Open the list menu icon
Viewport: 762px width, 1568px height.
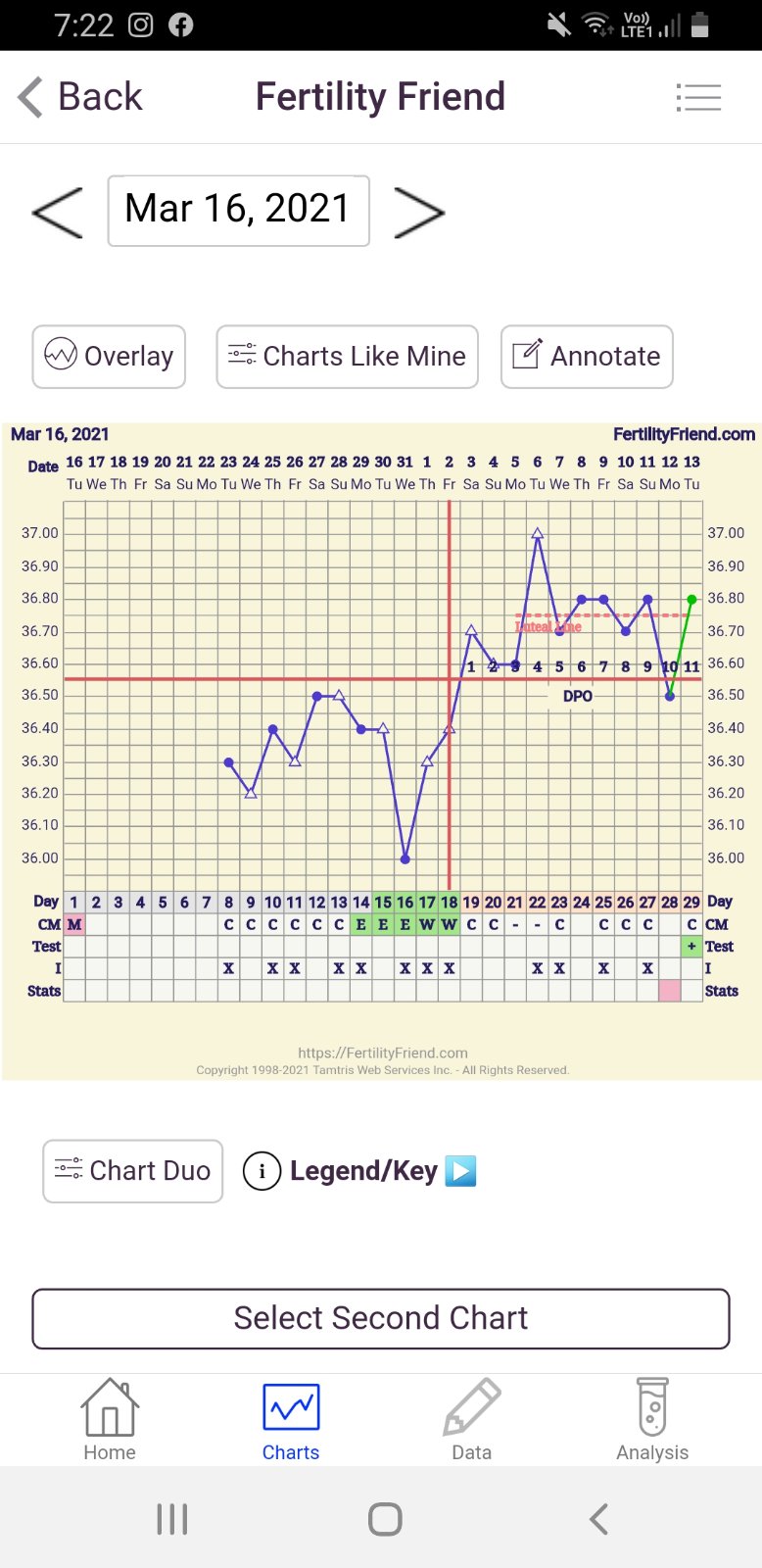click(x=698, y=97)
